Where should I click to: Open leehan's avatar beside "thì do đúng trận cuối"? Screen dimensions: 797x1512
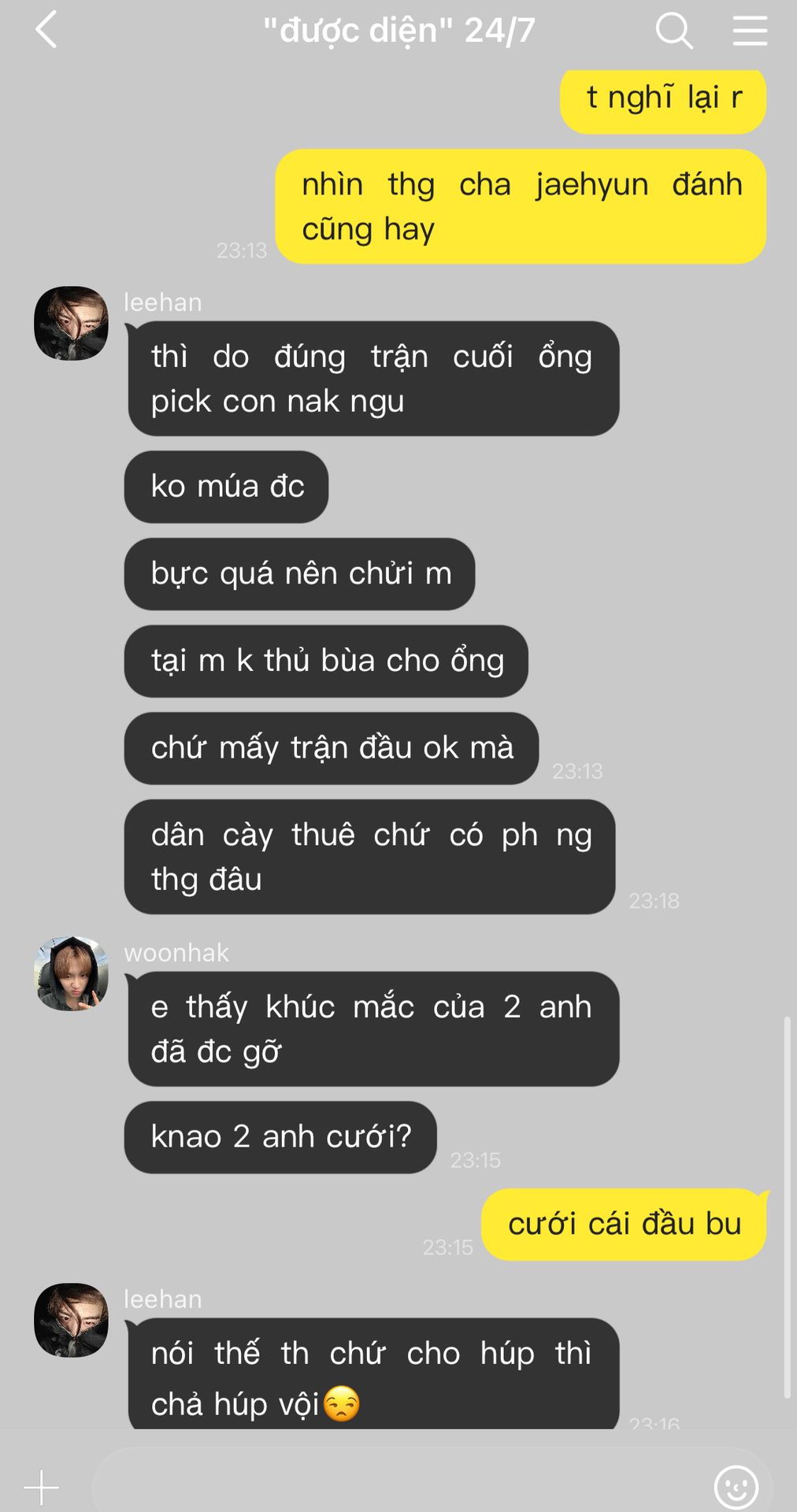pos(72,324)
